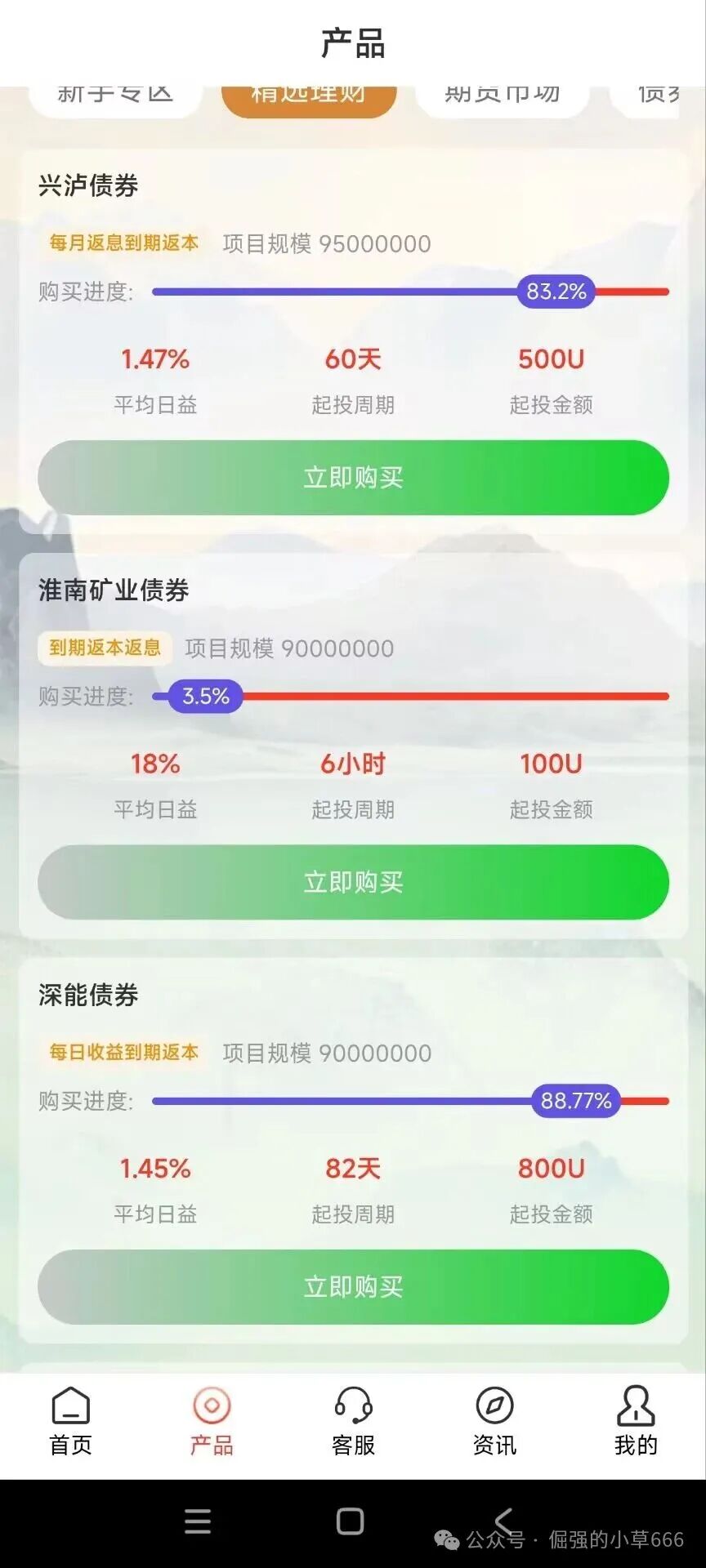Open 客服 customer service
Viewport: 706px width, 1568px height.
click(x=353, y=1422)
